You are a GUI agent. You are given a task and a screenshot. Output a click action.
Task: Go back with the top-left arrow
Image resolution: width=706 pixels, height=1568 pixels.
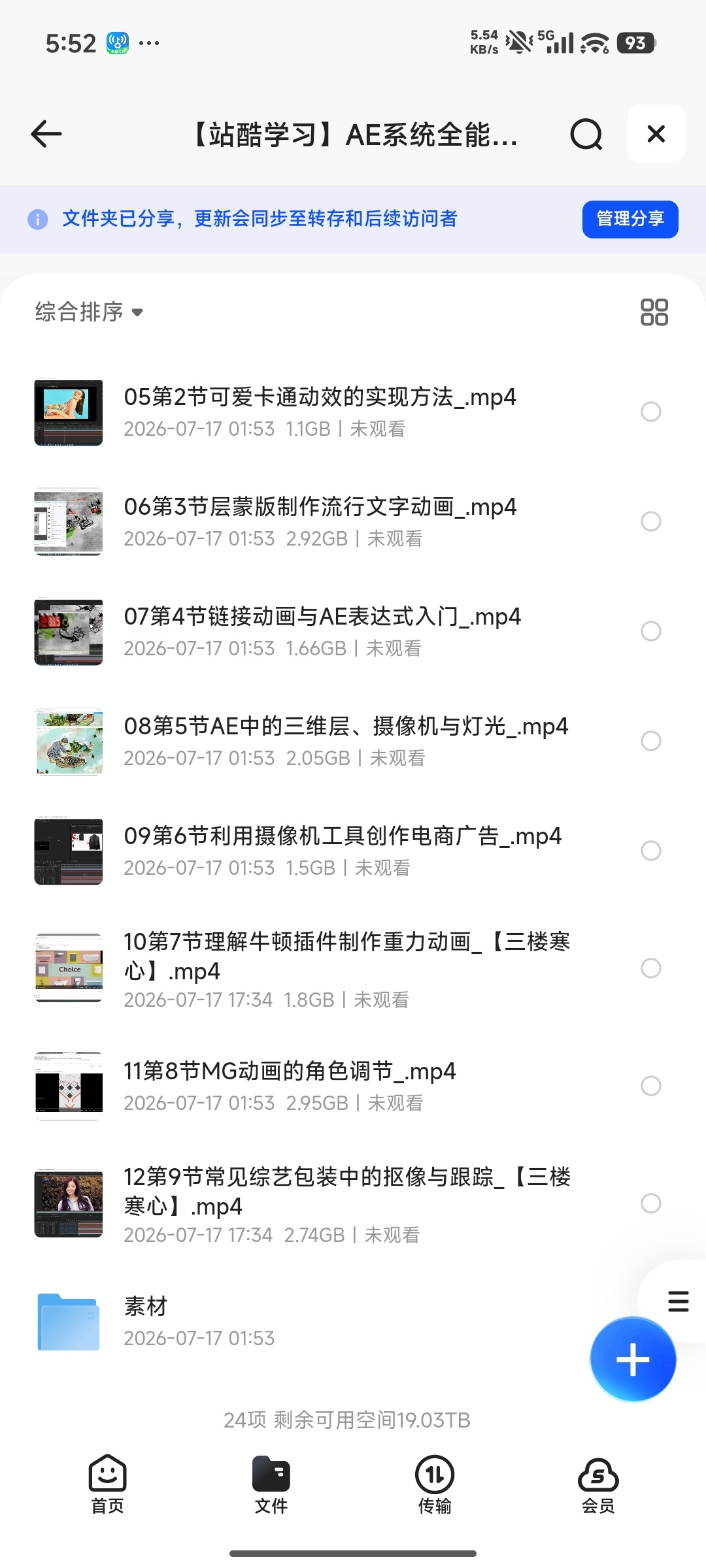pyautogui.click(x=46, y=134)
